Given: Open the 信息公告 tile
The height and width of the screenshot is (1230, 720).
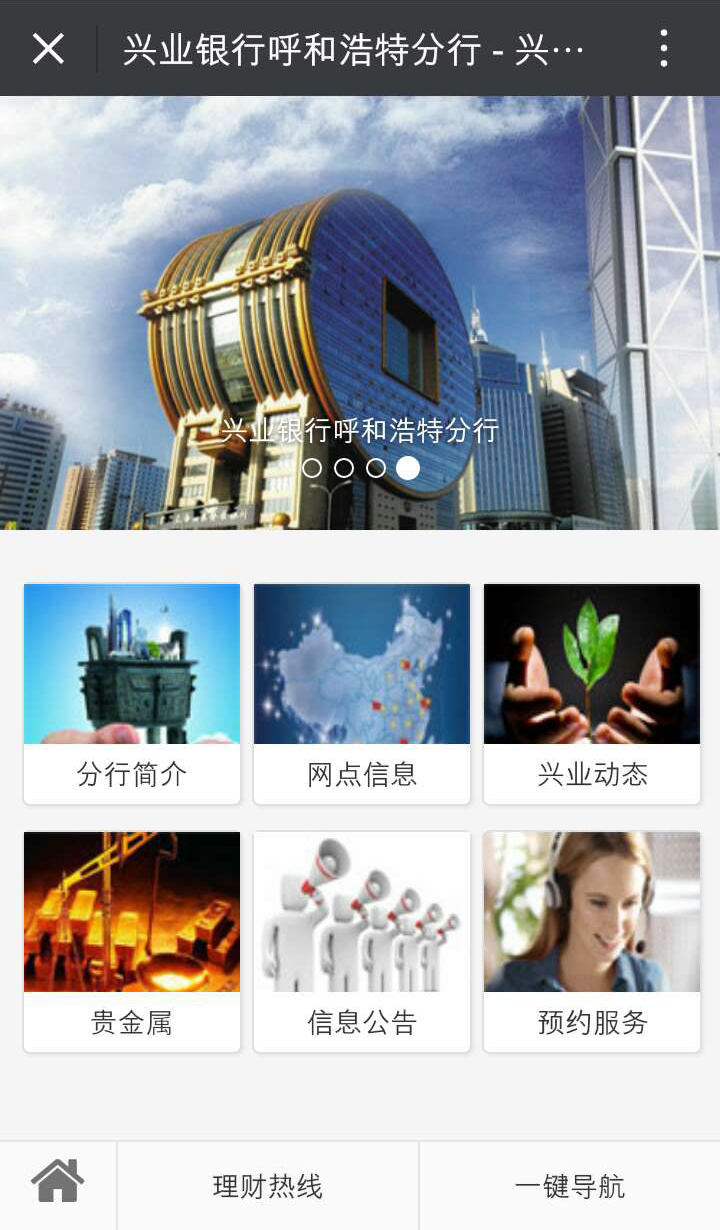Looking at the screenshot, I should tap(362, 941).
